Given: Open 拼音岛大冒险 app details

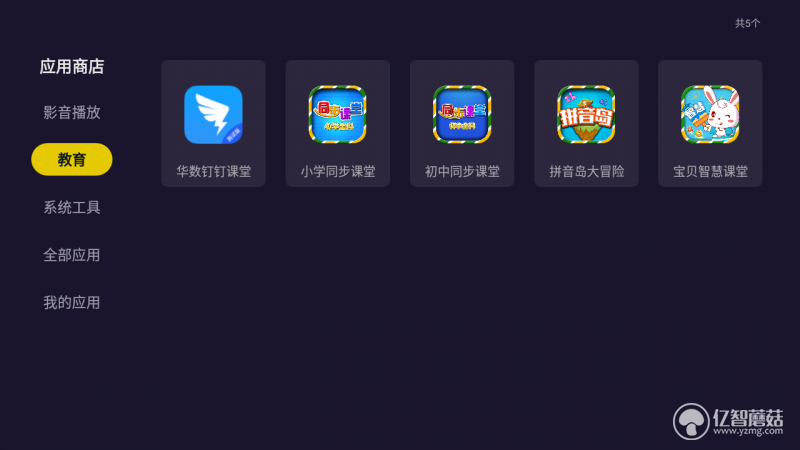Looking at the screenshot, I should (586, 123).
